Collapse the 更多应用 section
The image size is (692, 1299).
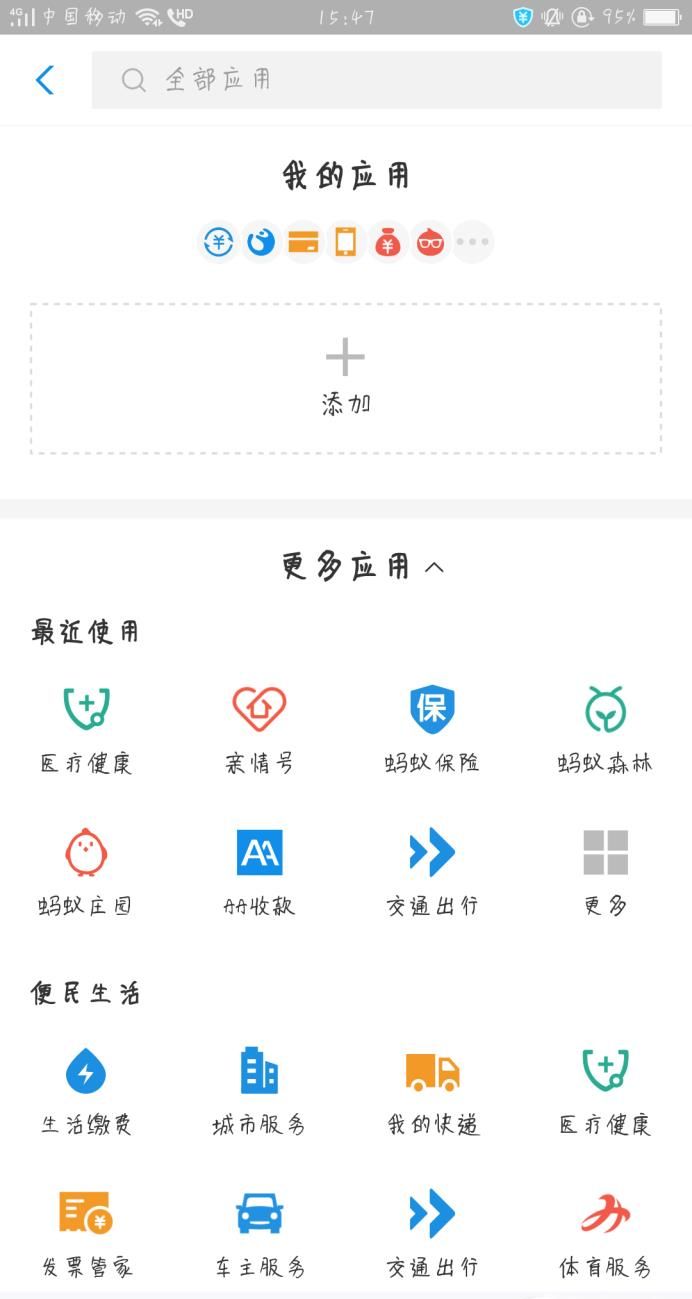pos(363,567)
